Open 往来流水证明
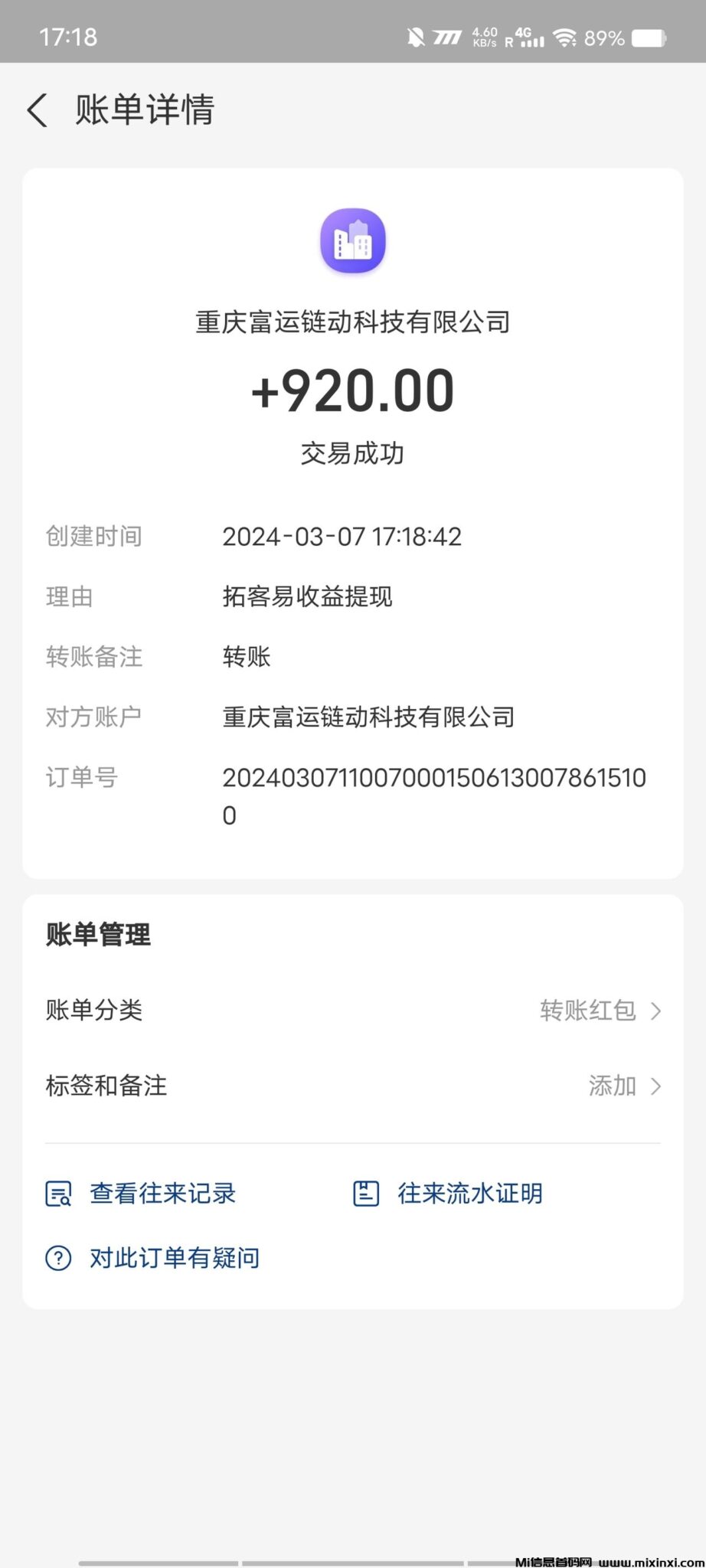706x1568 pixels. (469, 1193)
